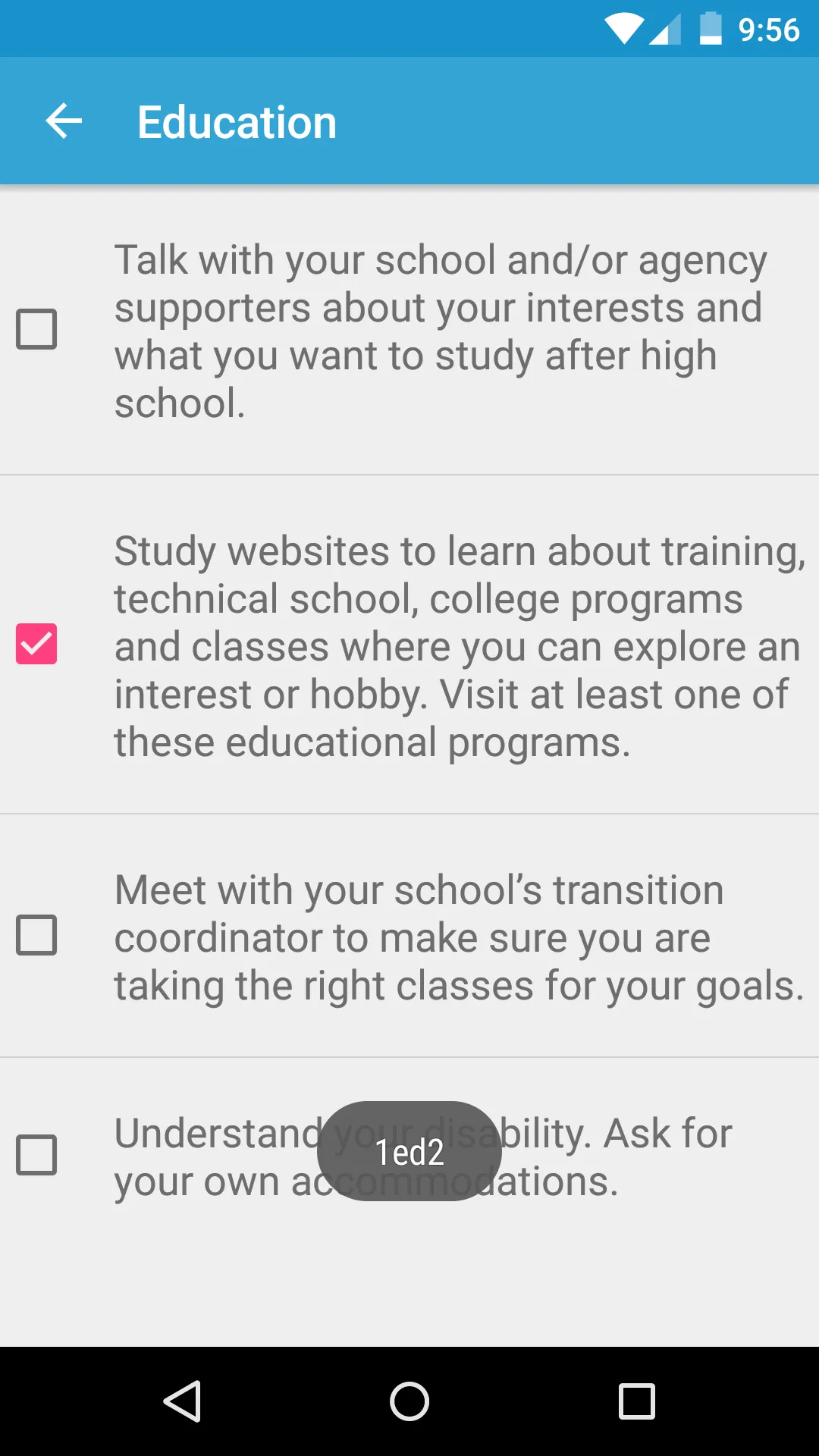Check 'Meet with your school's transition coordinator'

click(x=36, y=935)
